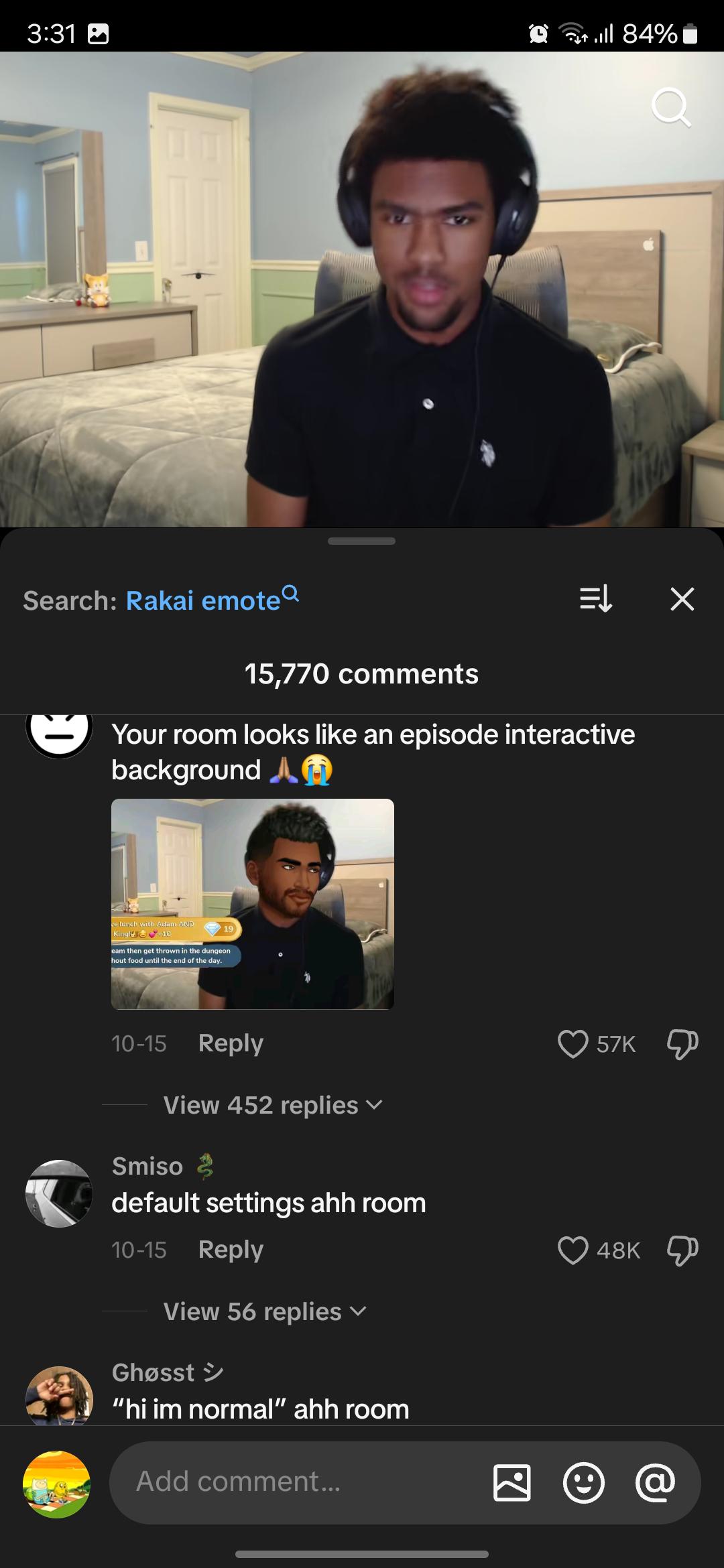Screen dimensions: 724x1568
Task: Open the emoji picker
Action: [x=583, y=1482]
